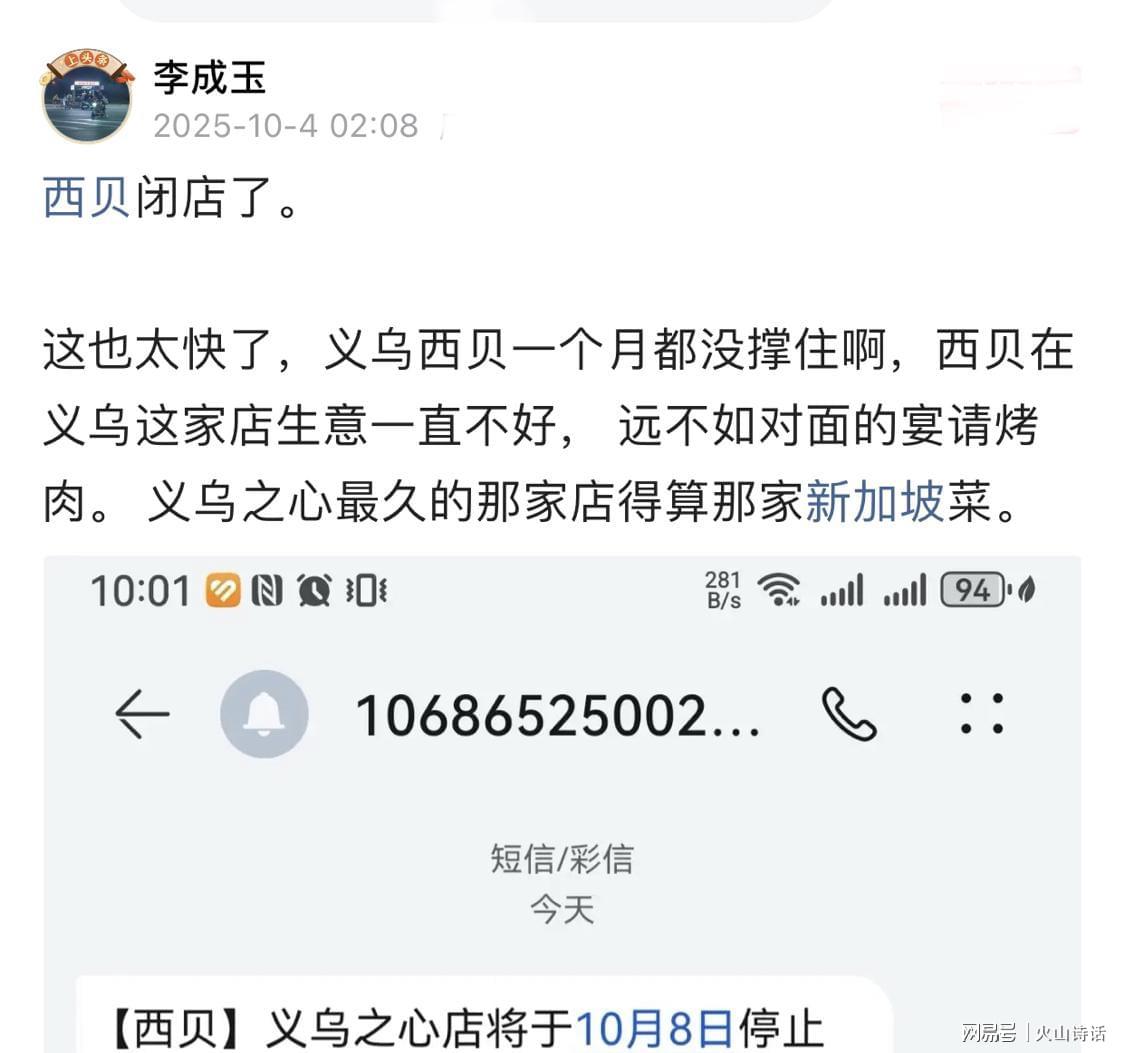Viewport: 1125px width, 1053px height.
Task: Open 李成玉's profile avatar
Action: [x=87, y=97]
